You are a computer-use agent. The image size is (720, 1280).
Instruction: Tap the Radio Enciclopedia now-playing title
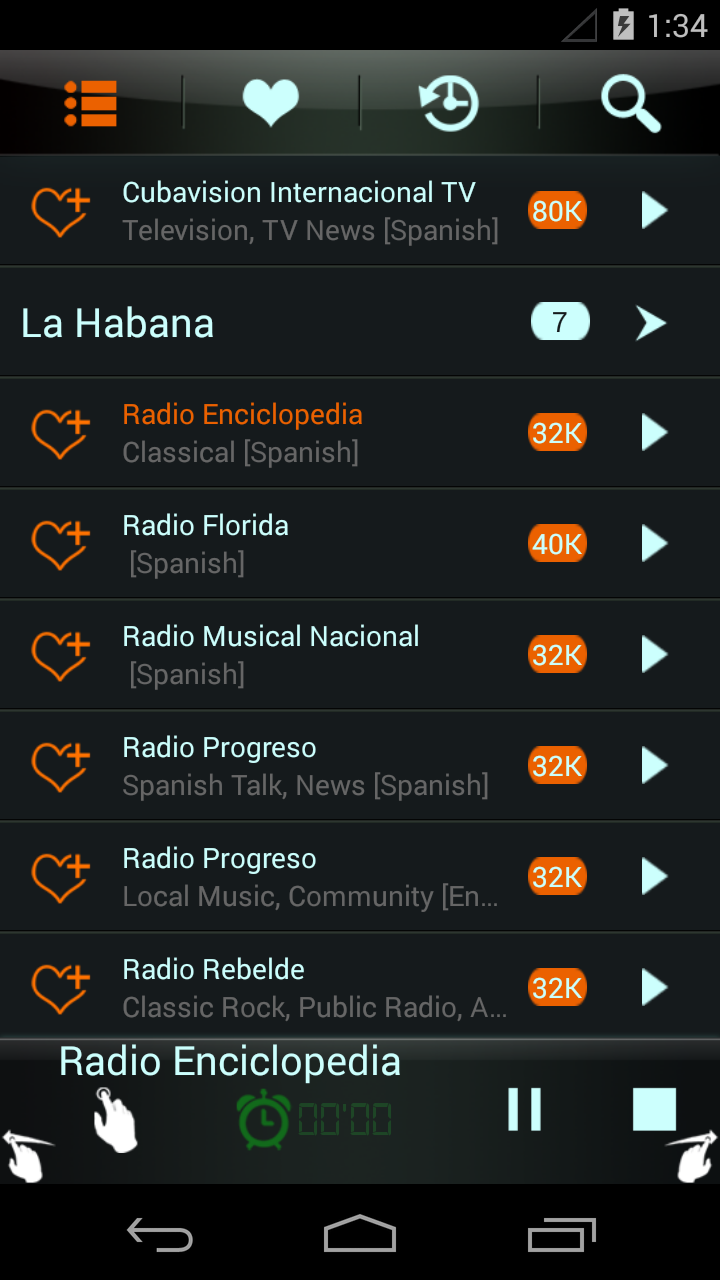(x=229, y=1060)
